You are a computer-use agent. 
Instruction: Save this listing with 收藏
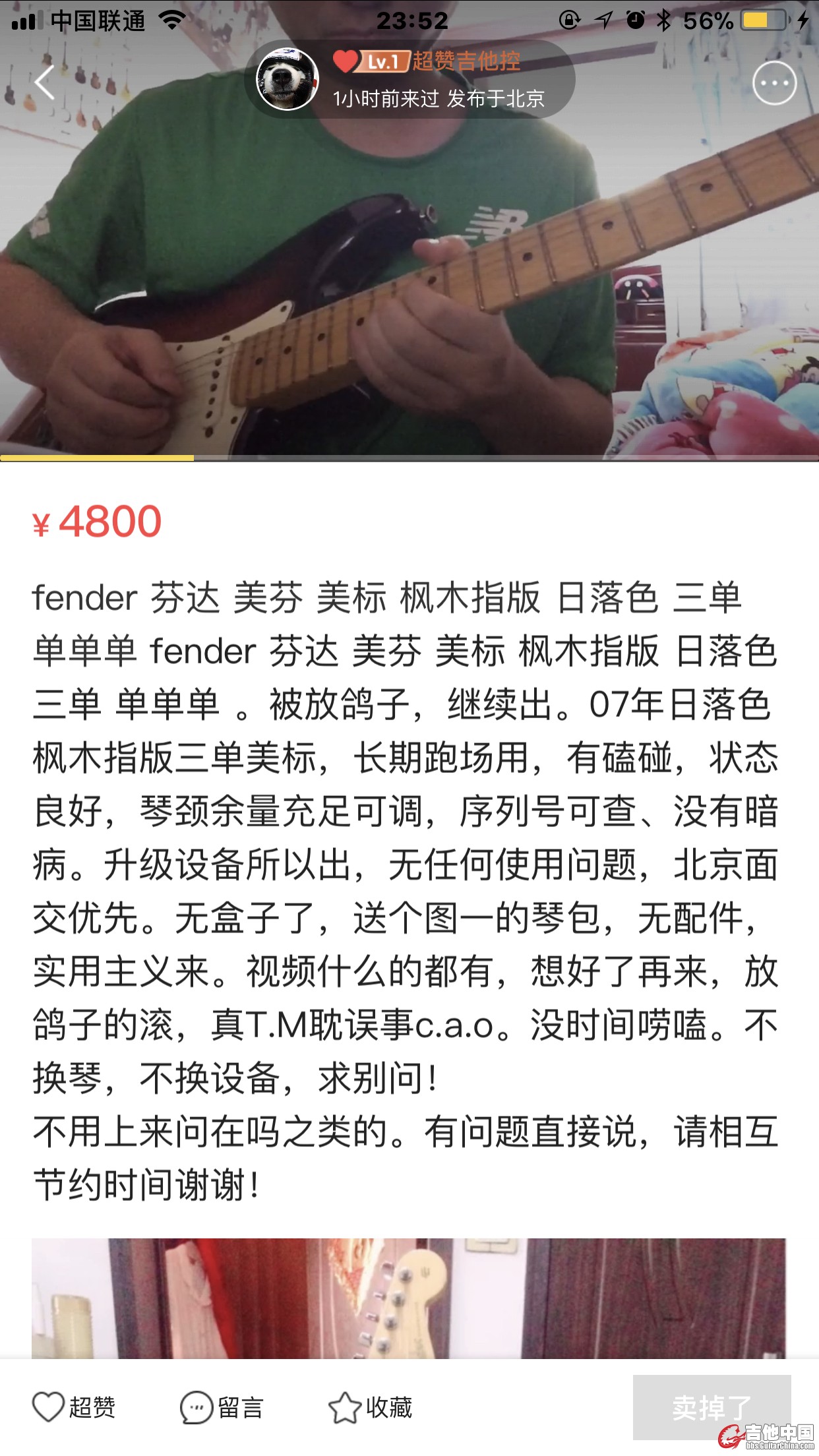tap(371, 1407)
